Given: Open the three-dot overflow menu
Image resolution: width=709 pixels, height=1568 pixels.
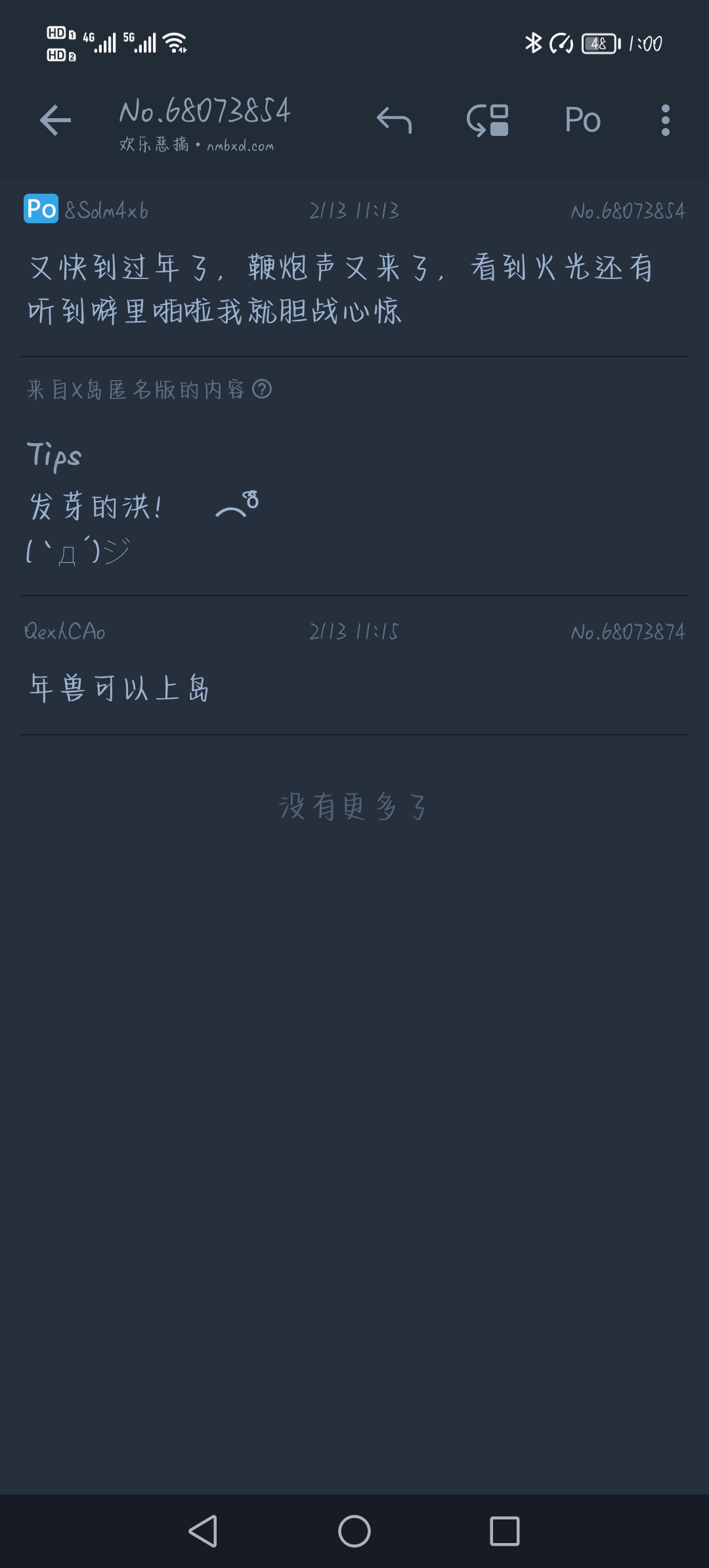Looking at the screenshot, I should [x=666, y=120].
